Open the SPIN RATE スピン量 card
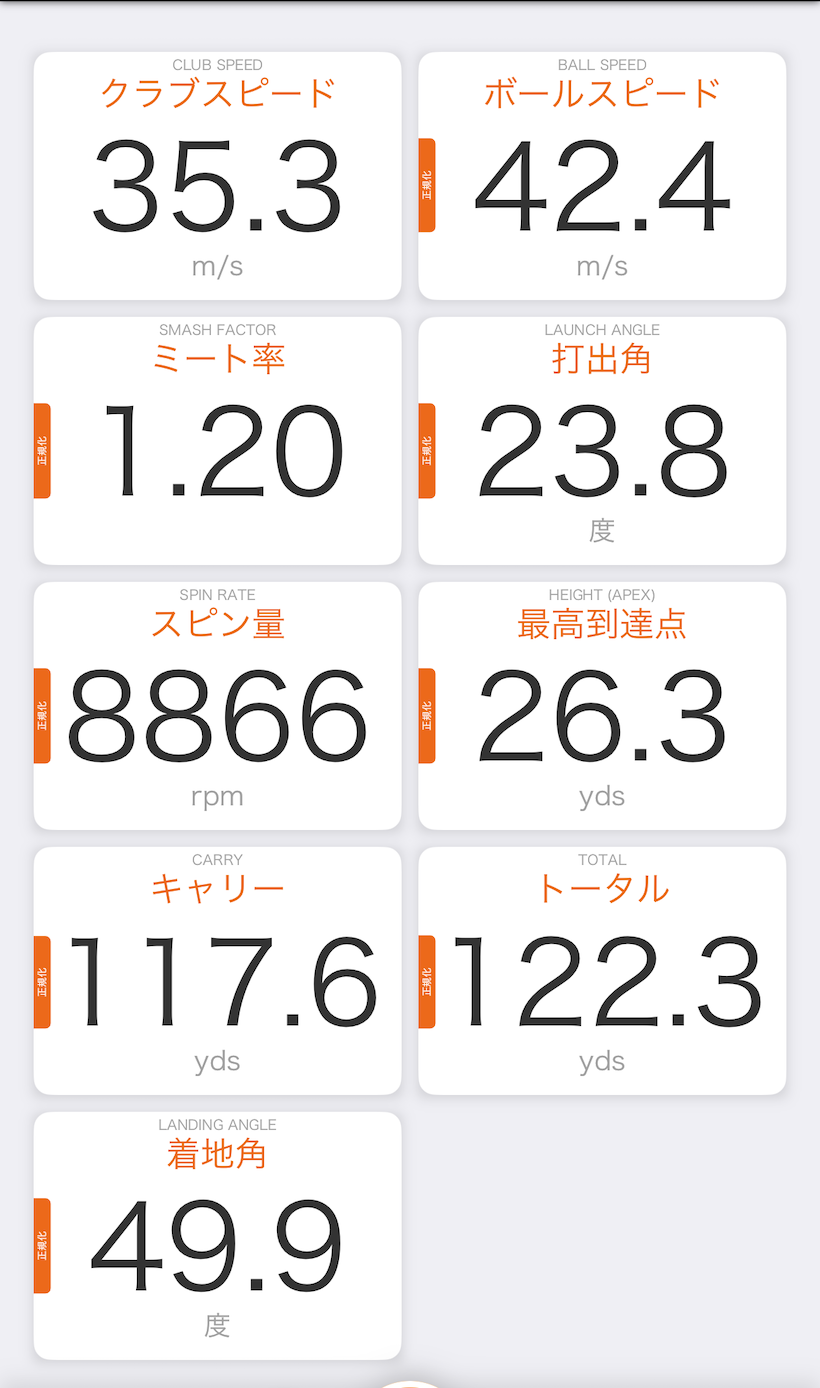The width and height of the screenshot is (820, 1388). pyautogui.click(x=217, y=705)
